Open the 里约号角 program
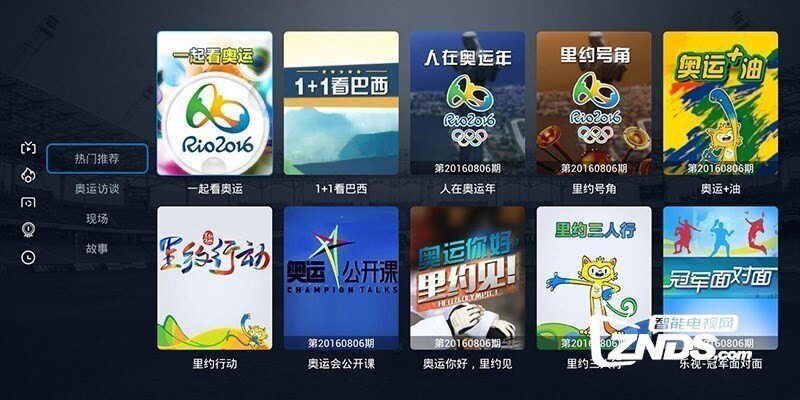The height and width of the screenshot is (400, 800). 595,103
